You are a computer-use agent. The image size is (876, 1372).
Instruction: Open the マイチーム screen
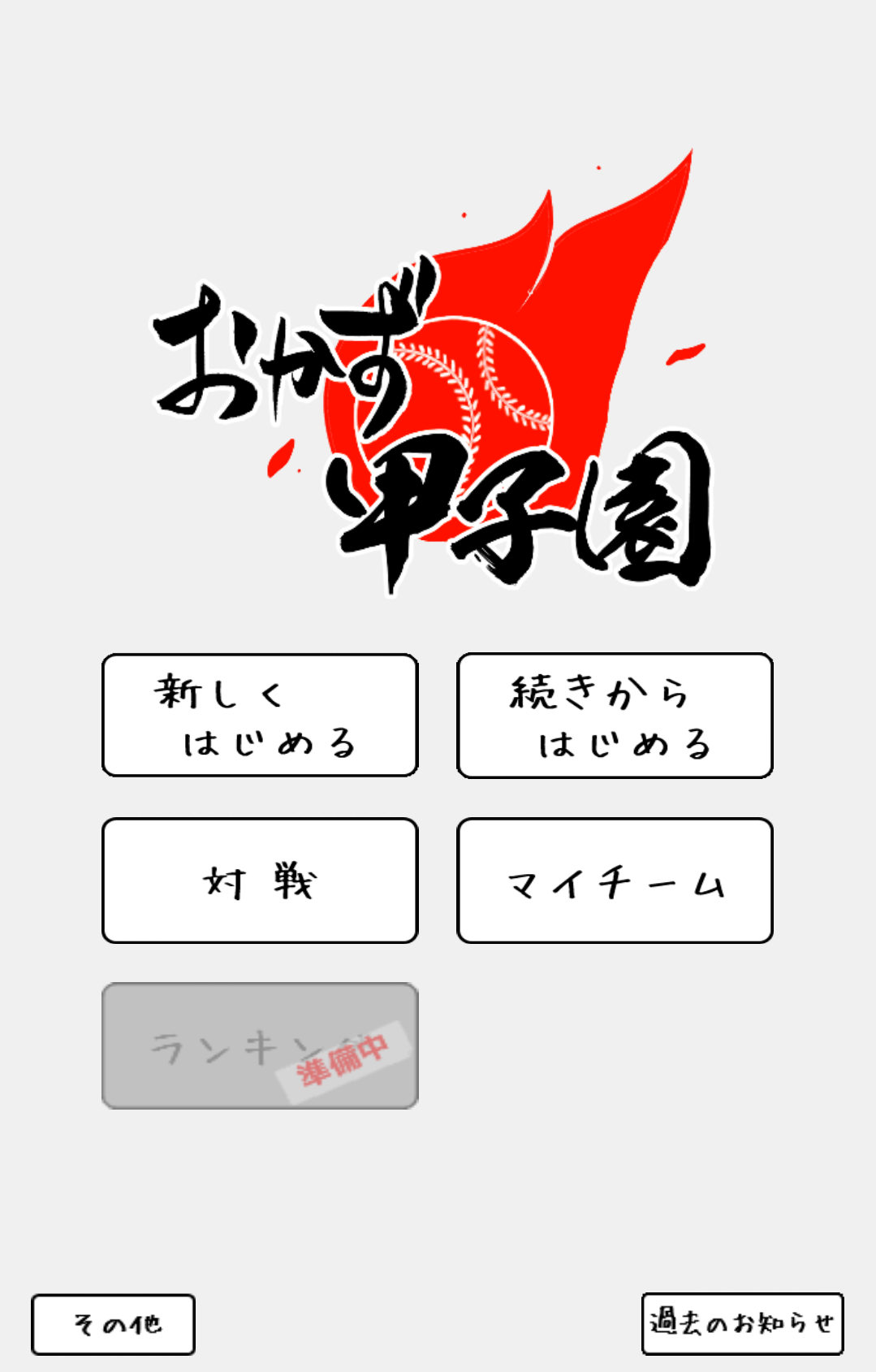615,881
